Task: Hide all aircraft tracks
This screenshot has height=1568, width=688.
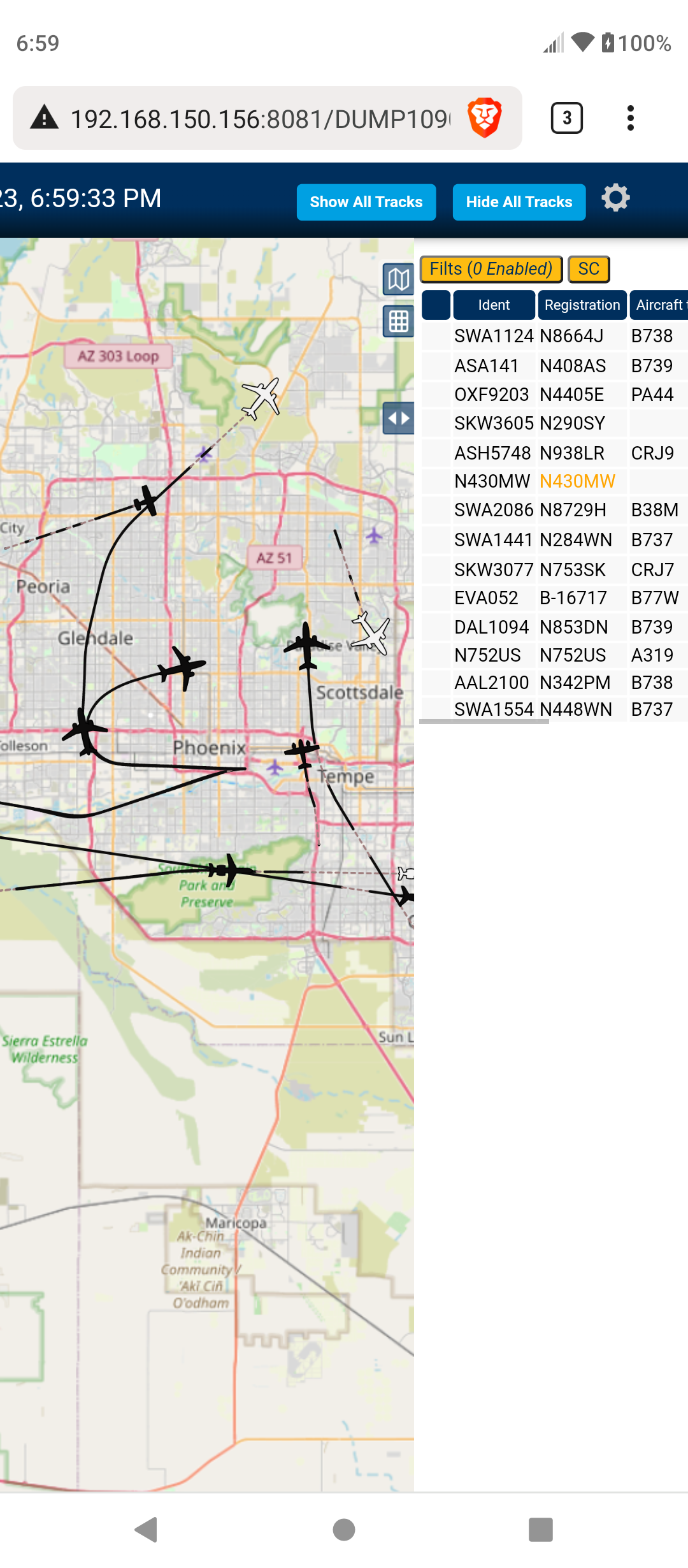Action: coord(519,202)
